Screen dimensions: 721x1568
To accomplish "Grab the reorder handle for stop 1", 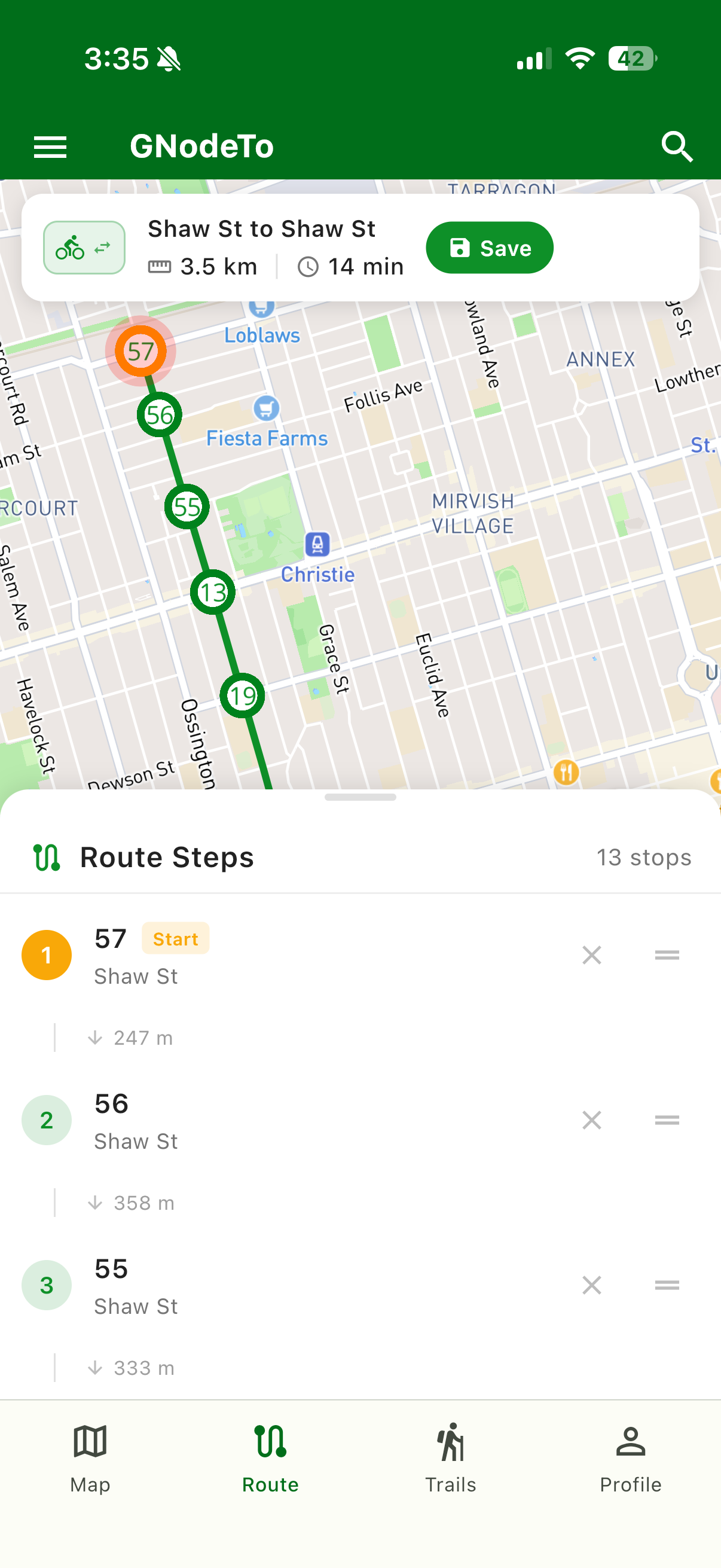I will (667, 954).
